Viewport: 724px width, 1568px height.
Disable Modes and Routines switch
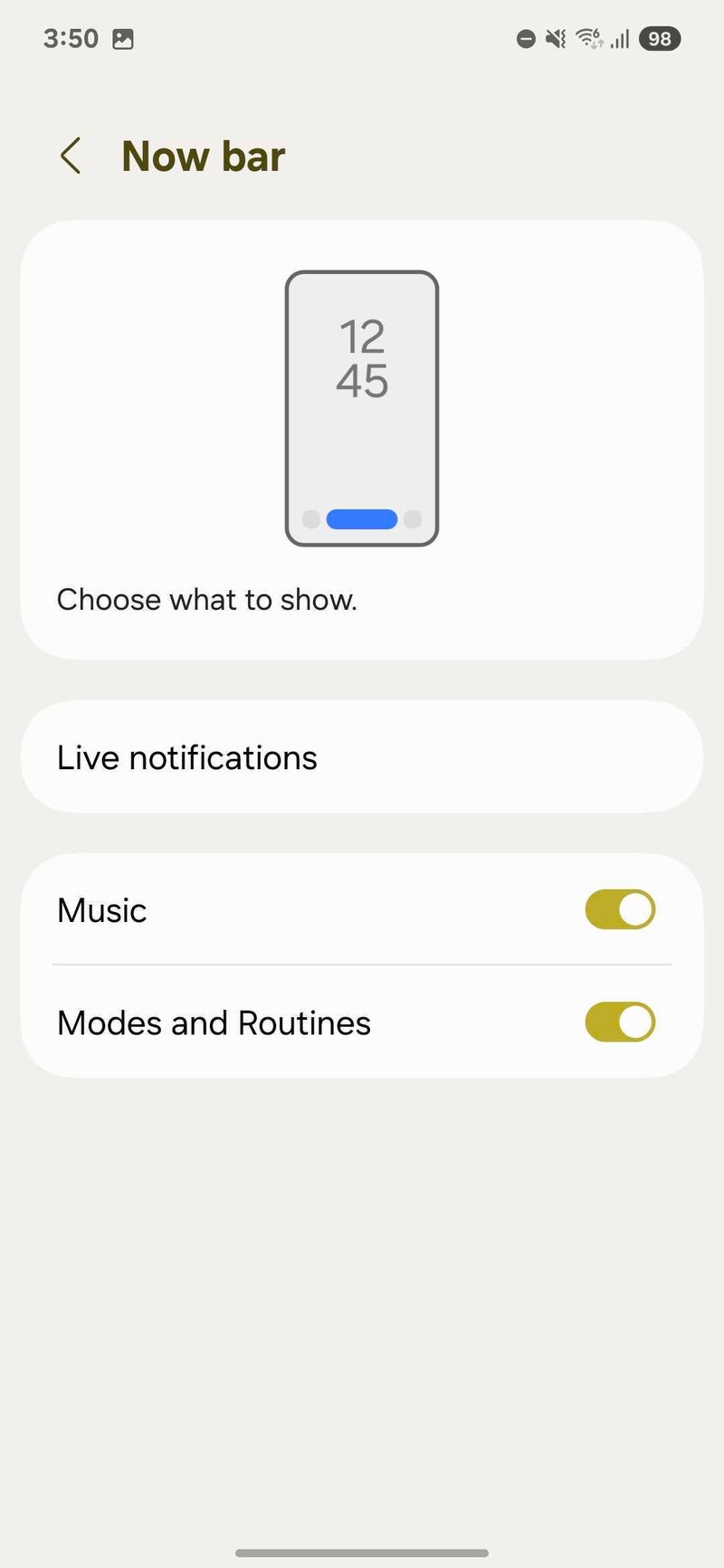point(620,1022)
